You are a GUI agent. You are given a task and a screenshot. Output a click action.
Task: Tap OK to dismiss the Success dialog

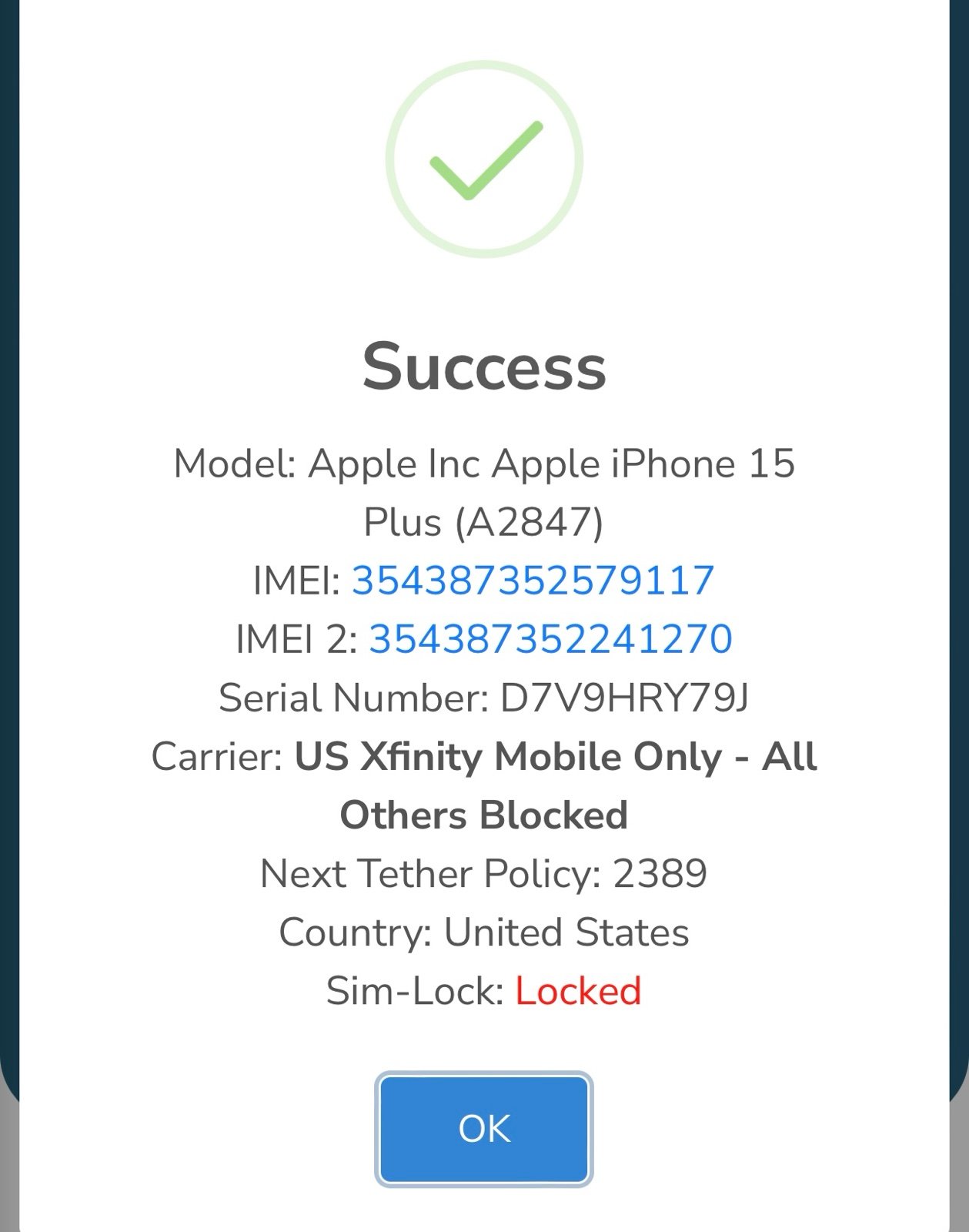484,1129
